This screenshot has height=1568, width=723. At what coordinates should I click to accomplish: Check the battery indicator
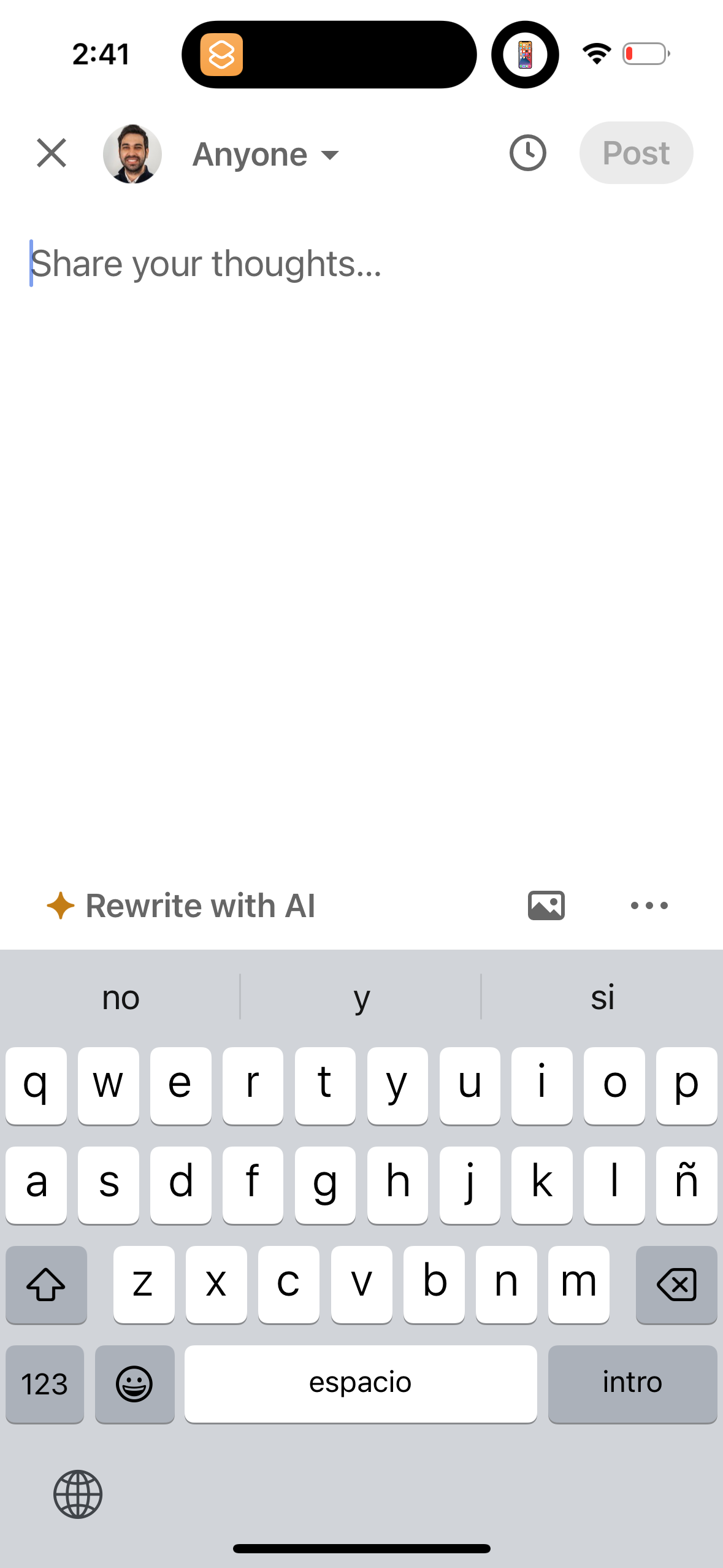click(x=645, y=53)
